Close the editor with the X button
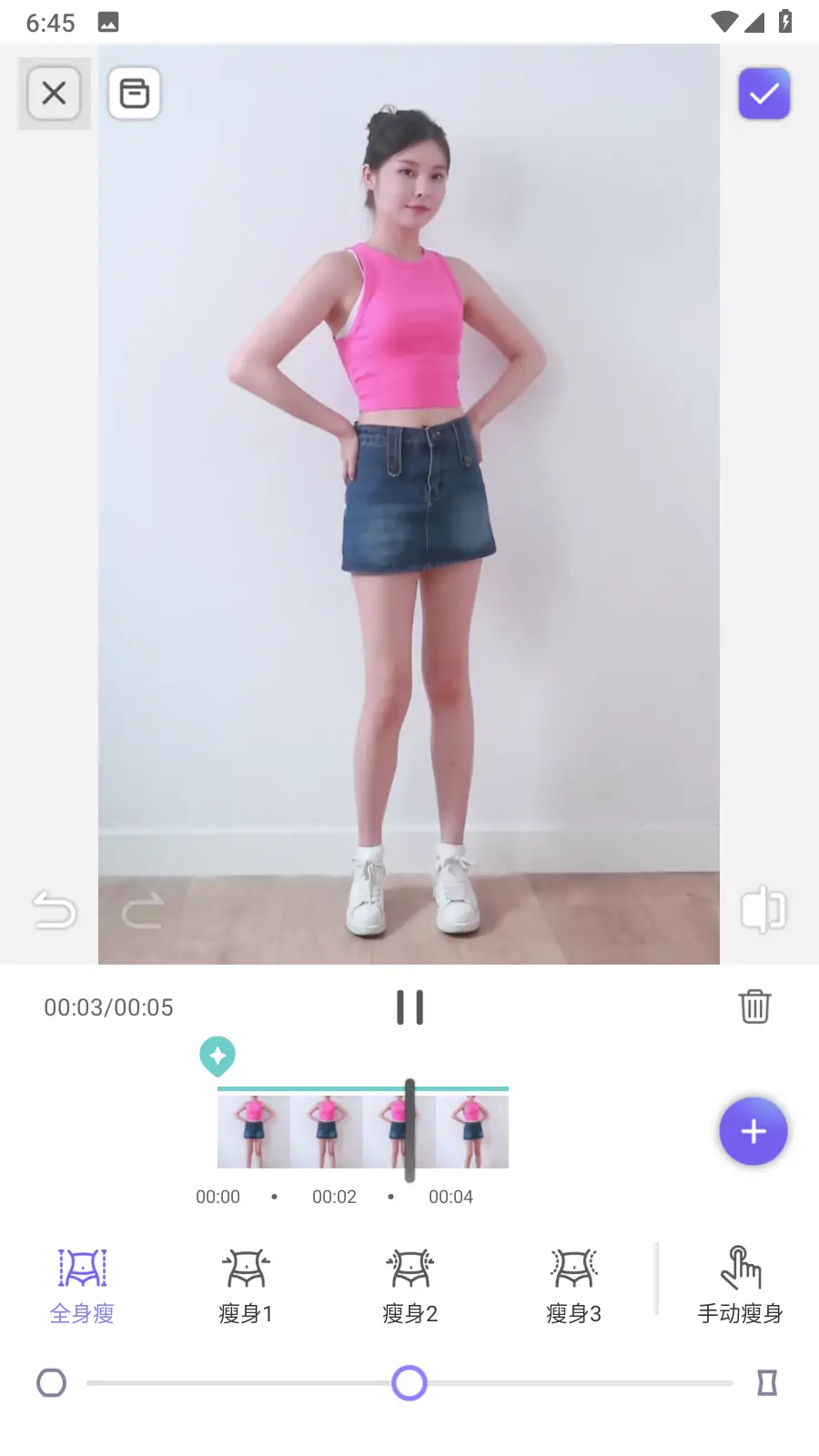The image size is (819, 1456). pos(54,93)
